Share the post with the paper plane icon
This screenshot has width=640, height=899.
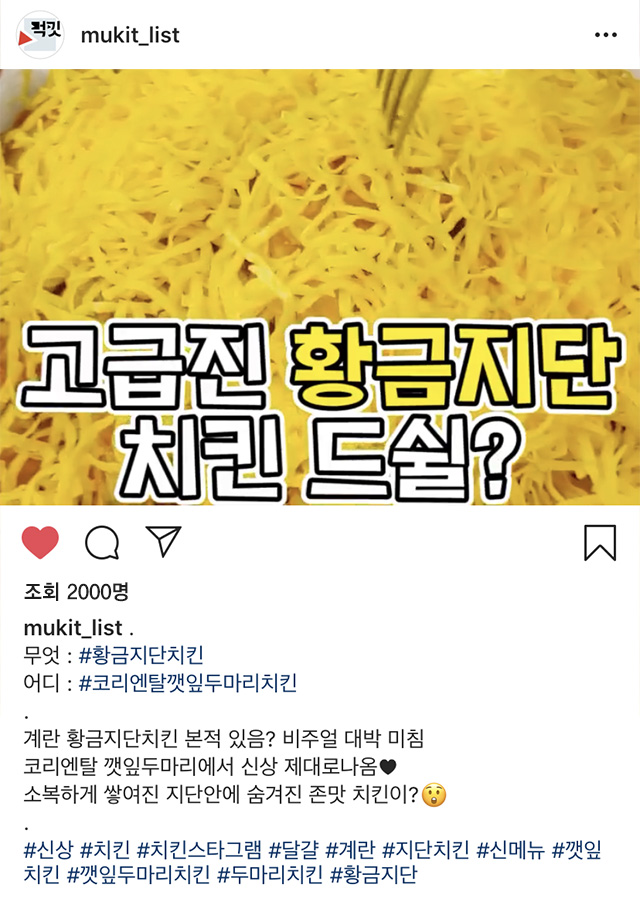(x=162, y=541)
